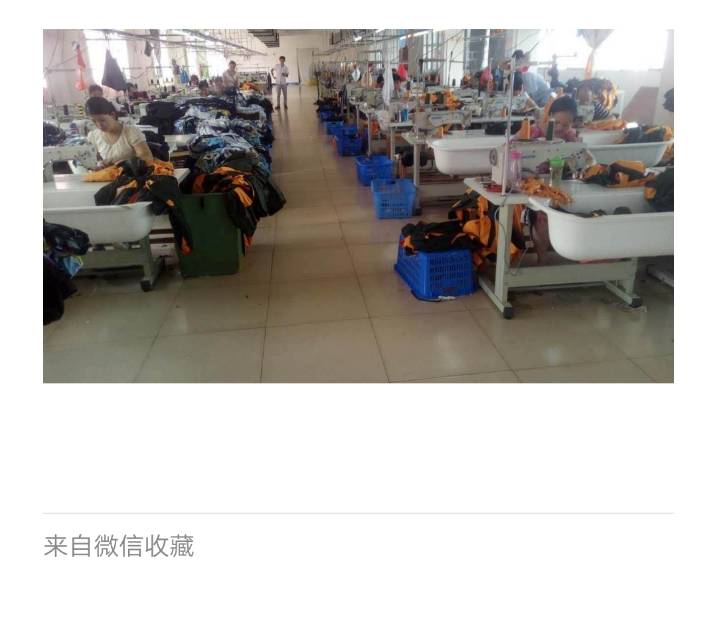Open the garment factory photo full screen

(358, 206)
